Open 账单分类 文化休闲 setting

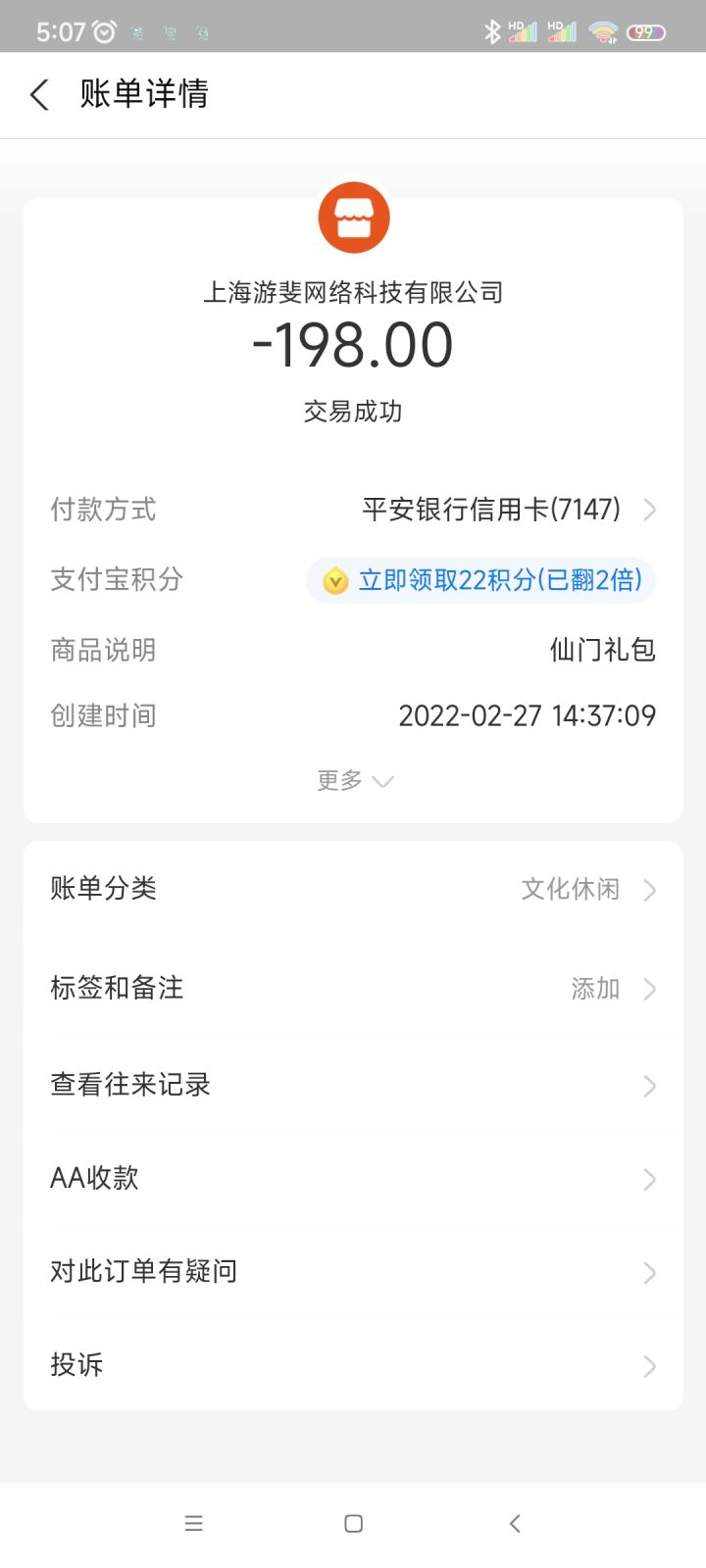click(353, 889)
